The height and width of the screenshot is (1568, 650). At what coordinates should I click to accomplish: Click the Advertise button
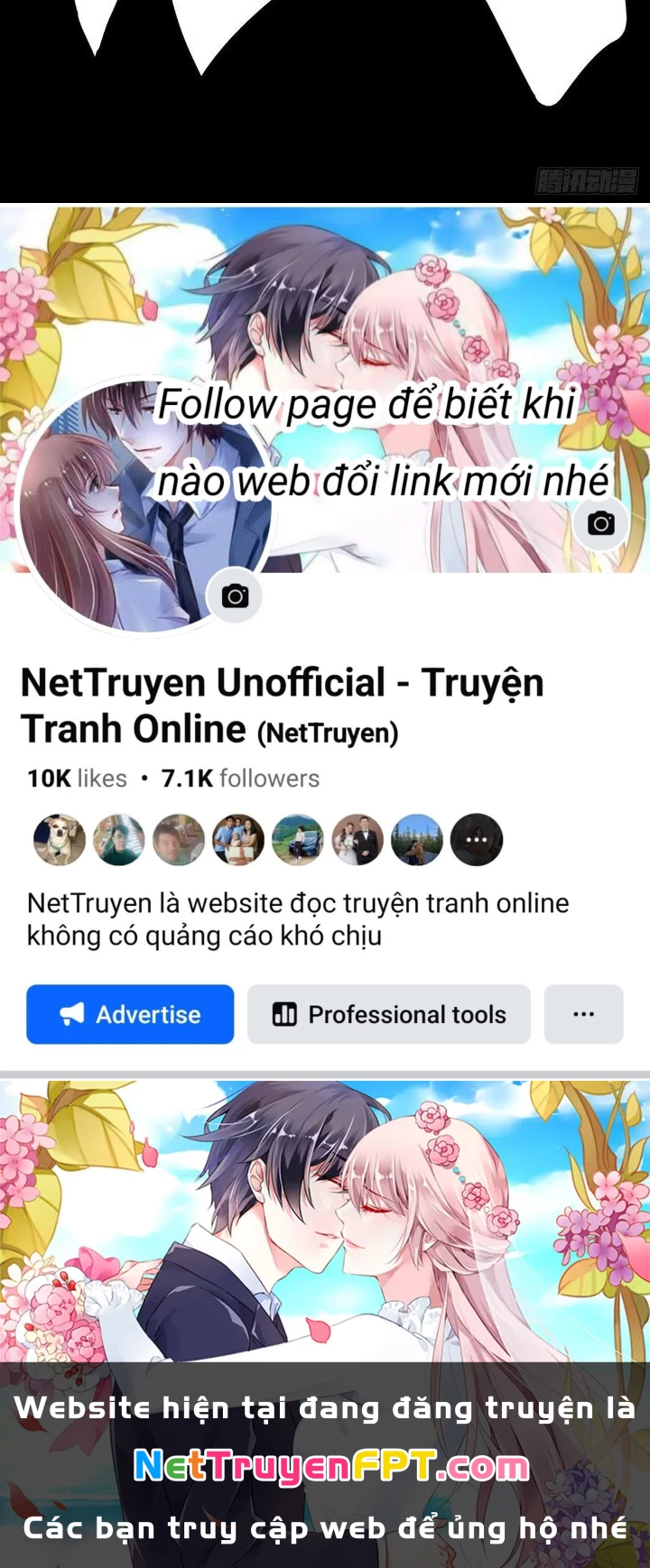[x=129, y=1014]
